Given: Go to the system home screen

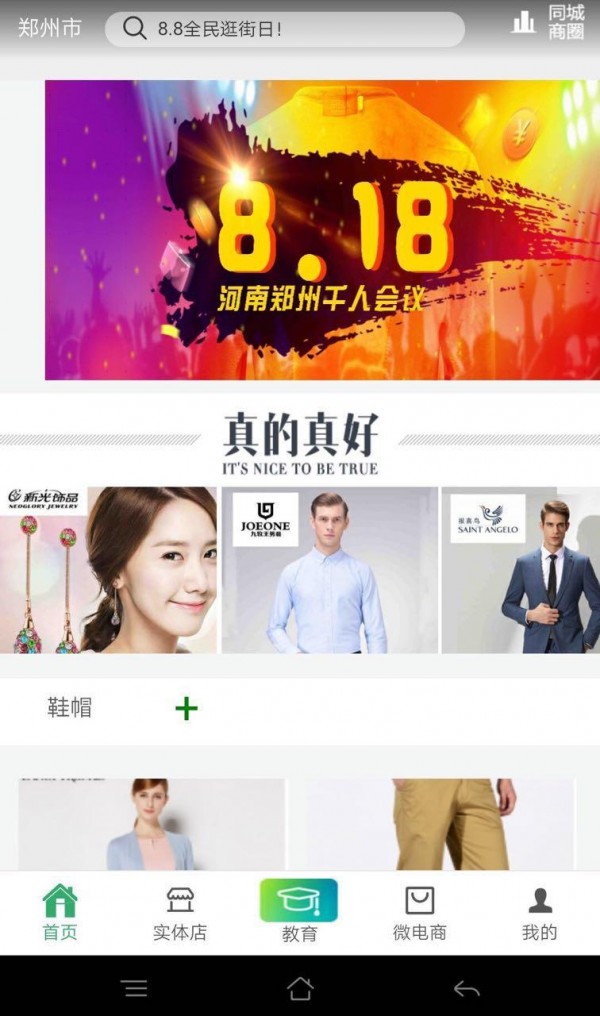Looking at the screenshot, I should click(x=300, y=988).
